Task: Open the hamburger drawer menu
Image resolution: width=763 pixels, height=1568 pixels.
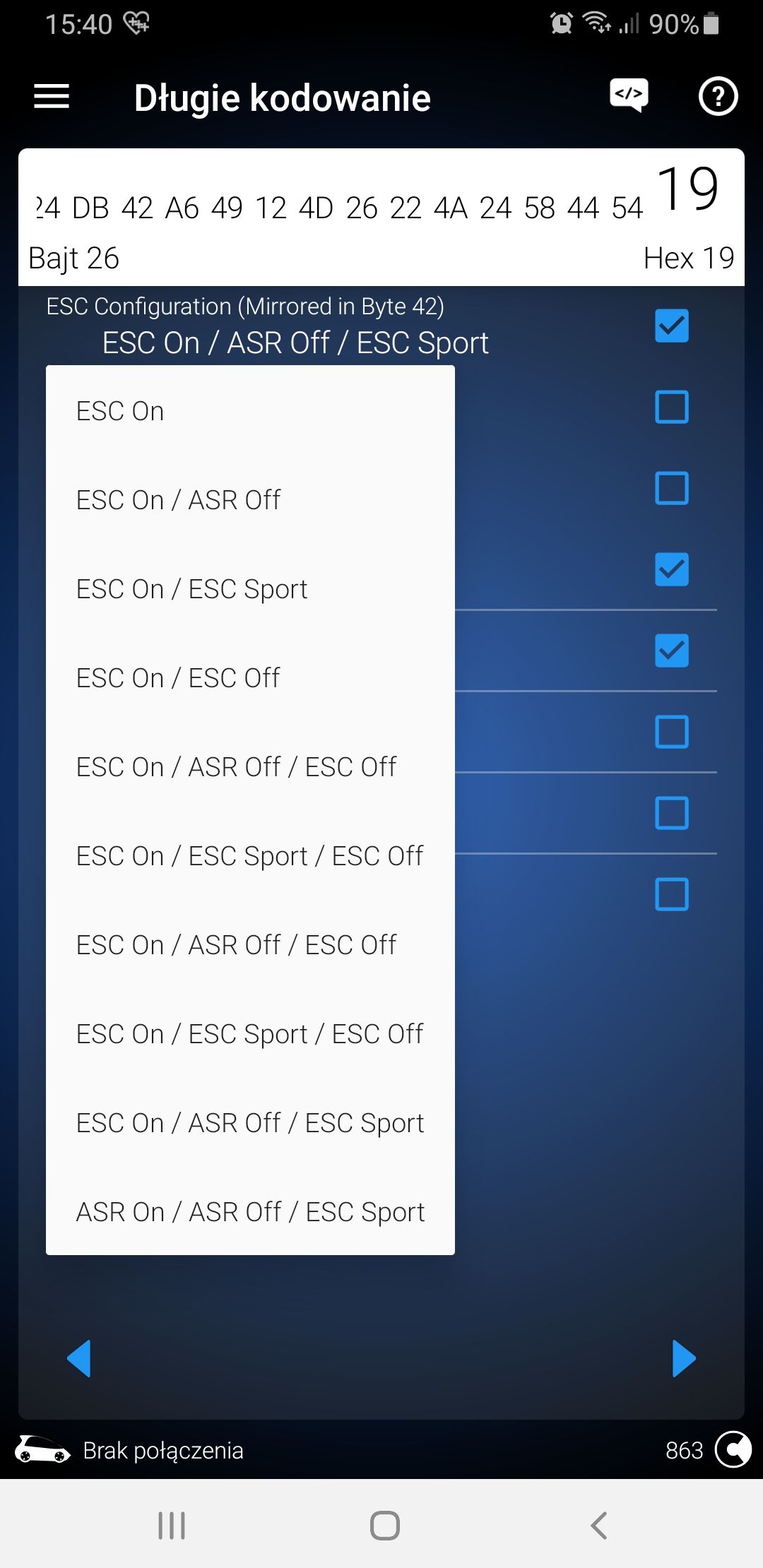Action: point(52,97)
